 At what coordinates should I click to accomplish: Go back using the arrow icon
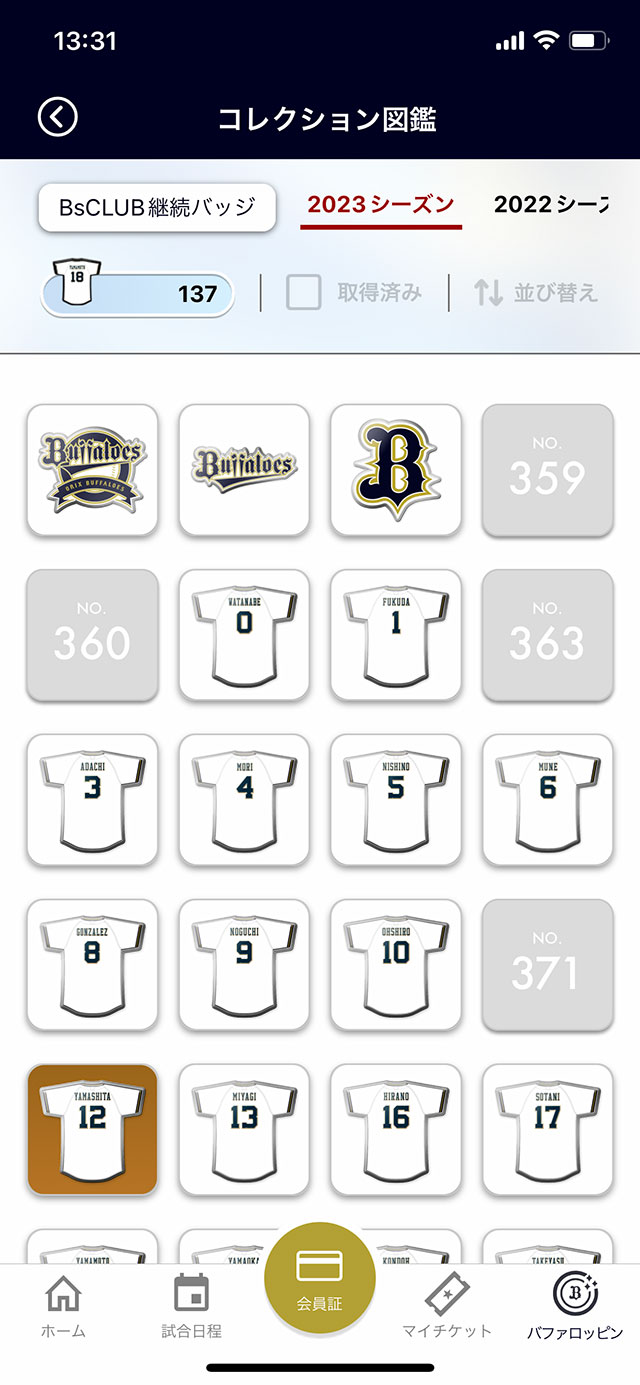click(57, 117)
